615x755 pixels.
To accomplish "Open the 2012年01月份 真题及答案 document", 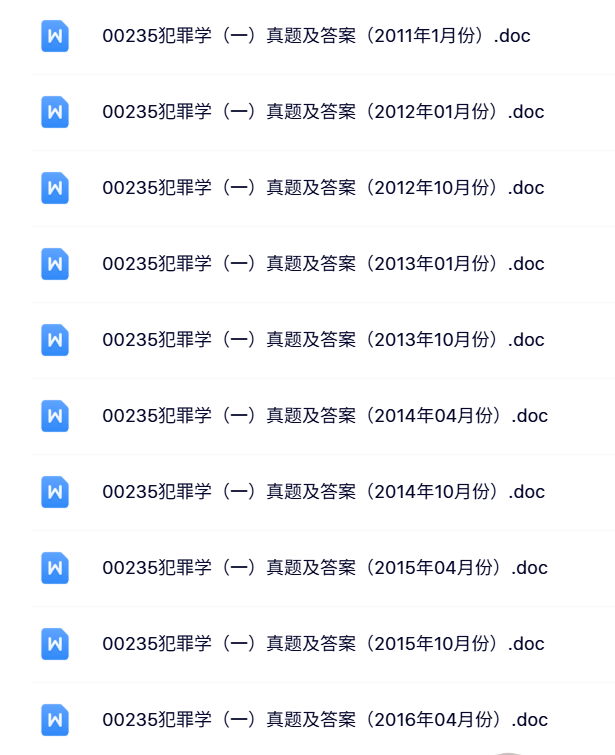I will click(323, 112).
